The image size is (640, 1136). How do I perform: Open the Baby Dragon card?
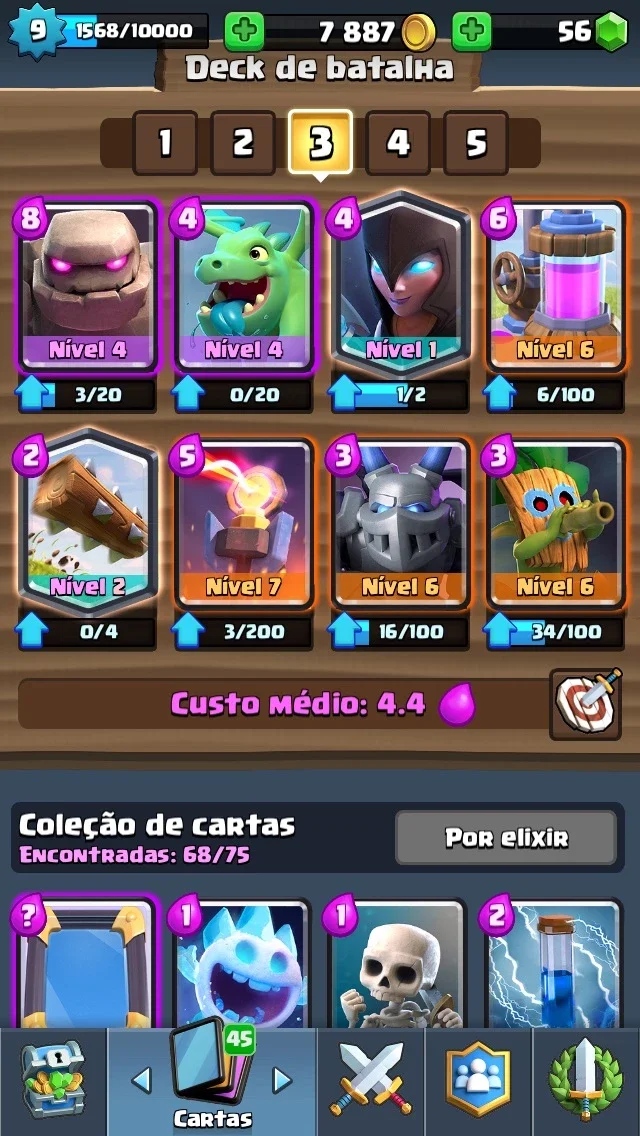pyautogui.click(x=244, y=286)
